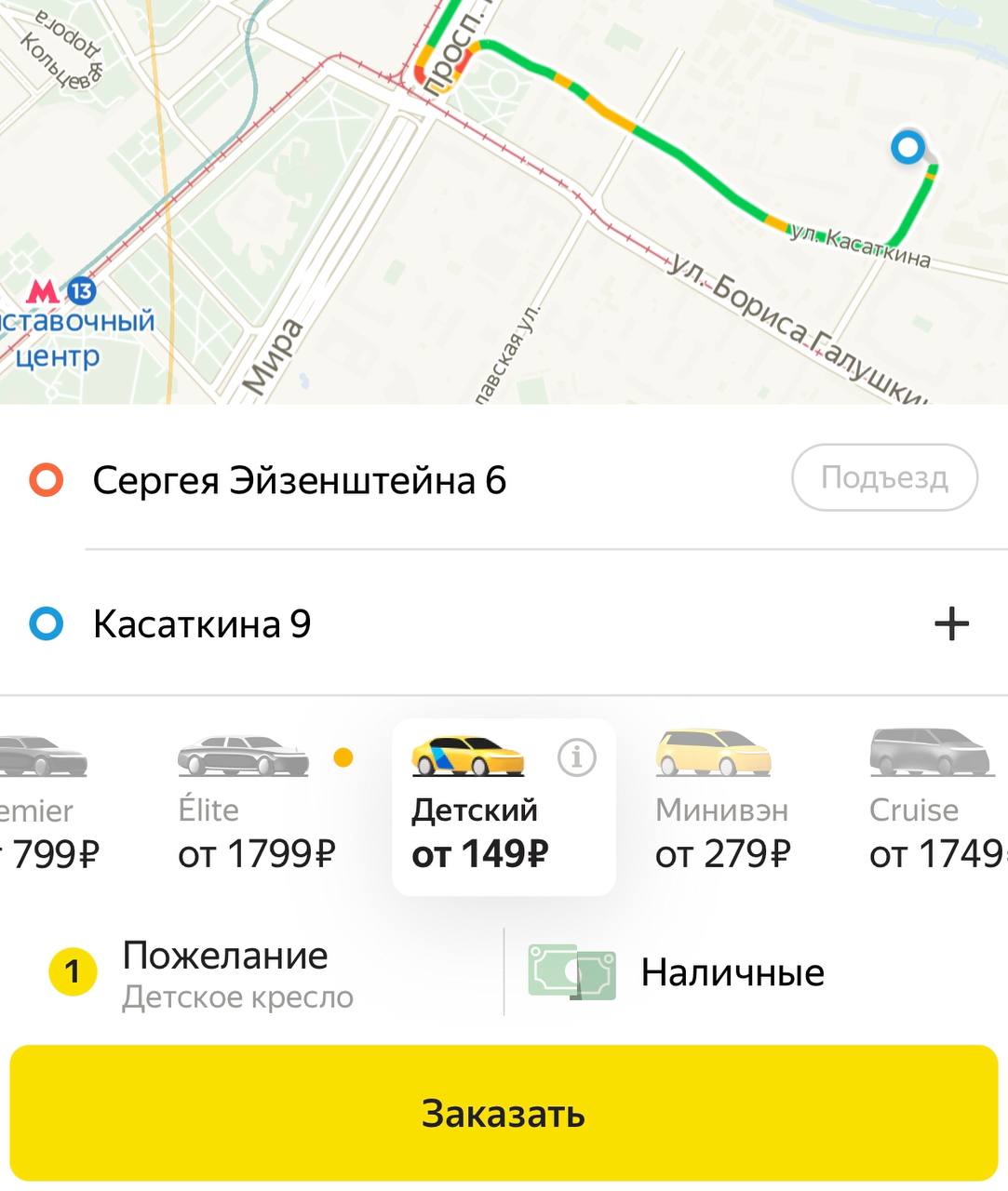Change destination Касаткина 9
The height and width of the screenshot is (1191, 1008).
pyautogui.click(x=202, y=624)
